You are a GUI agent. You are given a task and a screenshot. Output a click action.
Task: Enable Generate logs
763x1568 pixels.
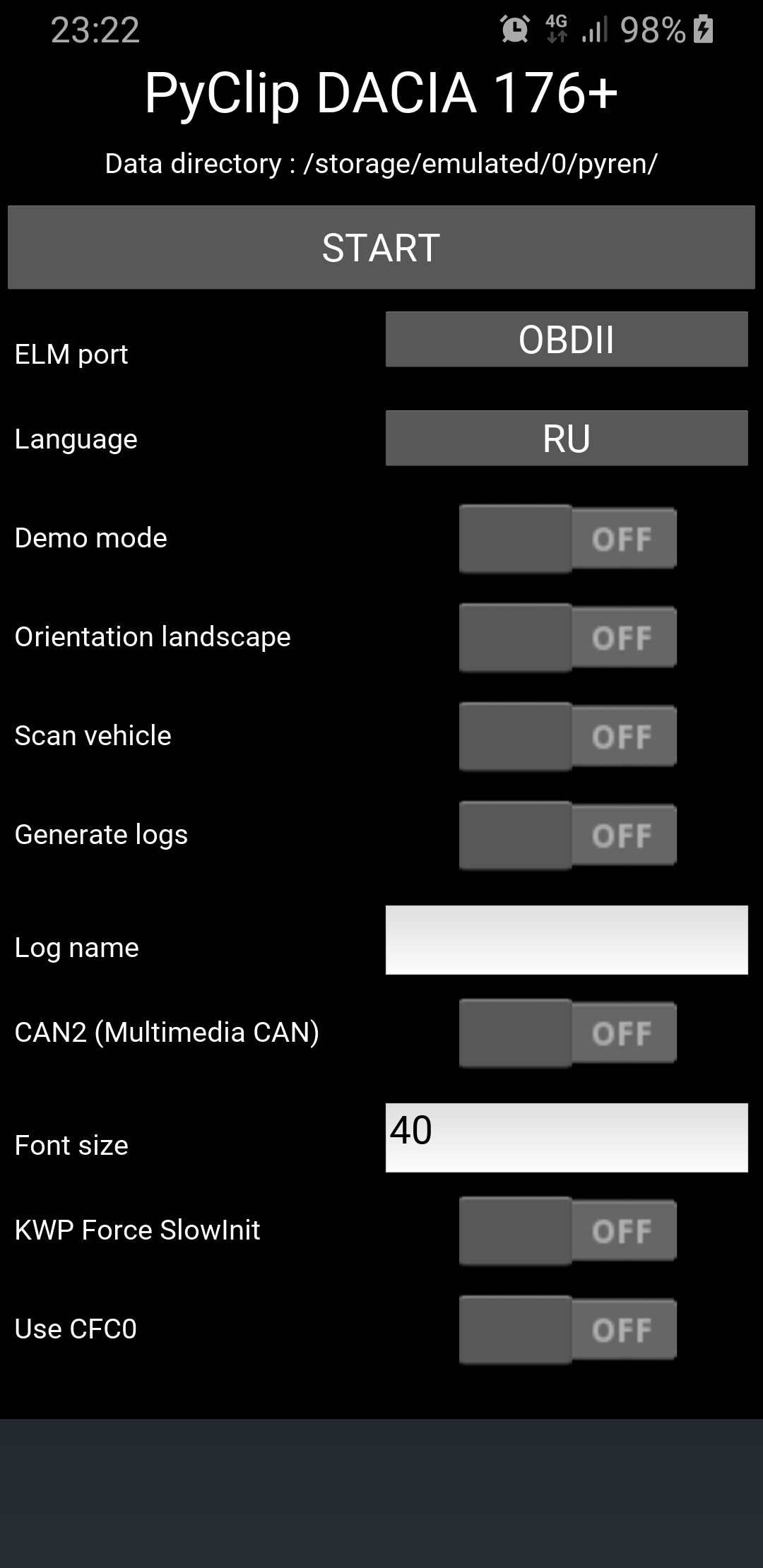click(x=568, y=835)
